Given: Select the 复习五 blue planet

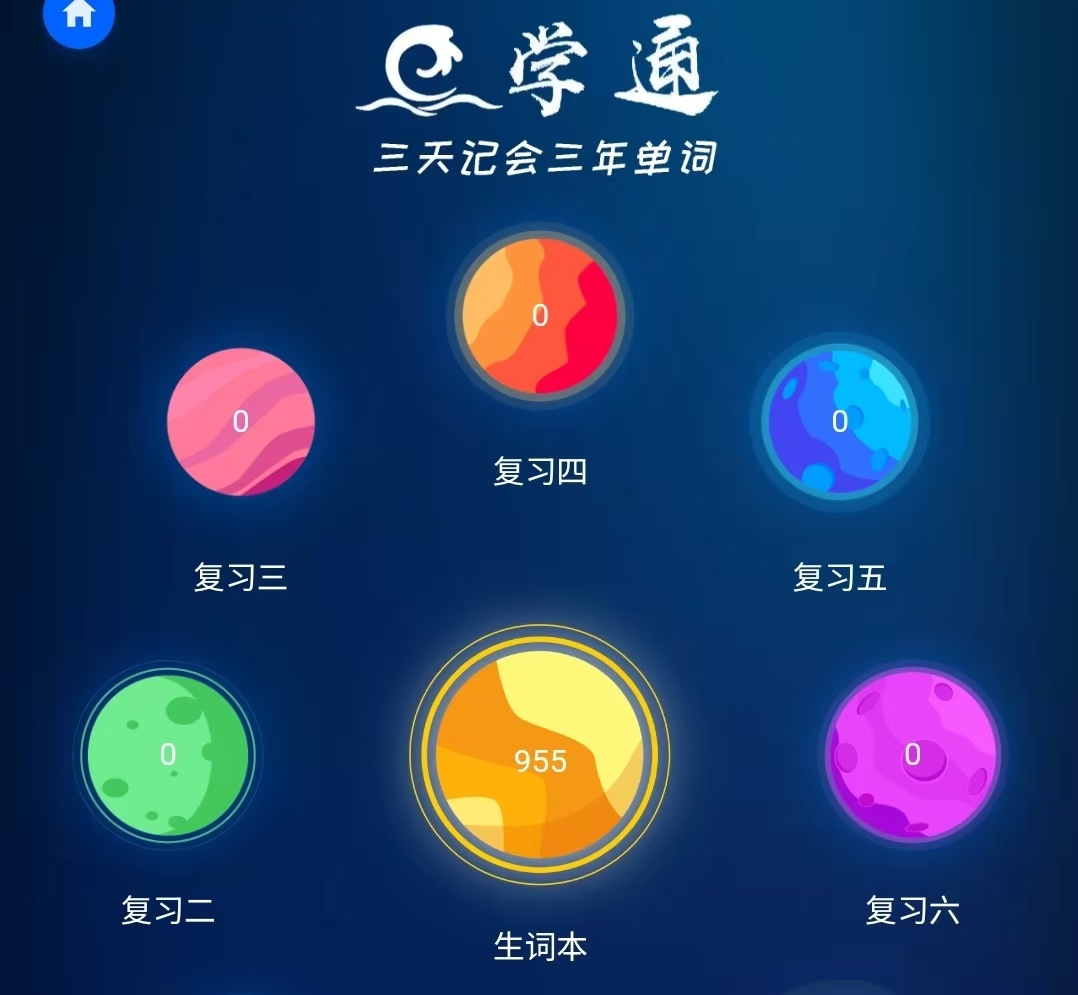Looking at the screenshot, I should (839, 421).
